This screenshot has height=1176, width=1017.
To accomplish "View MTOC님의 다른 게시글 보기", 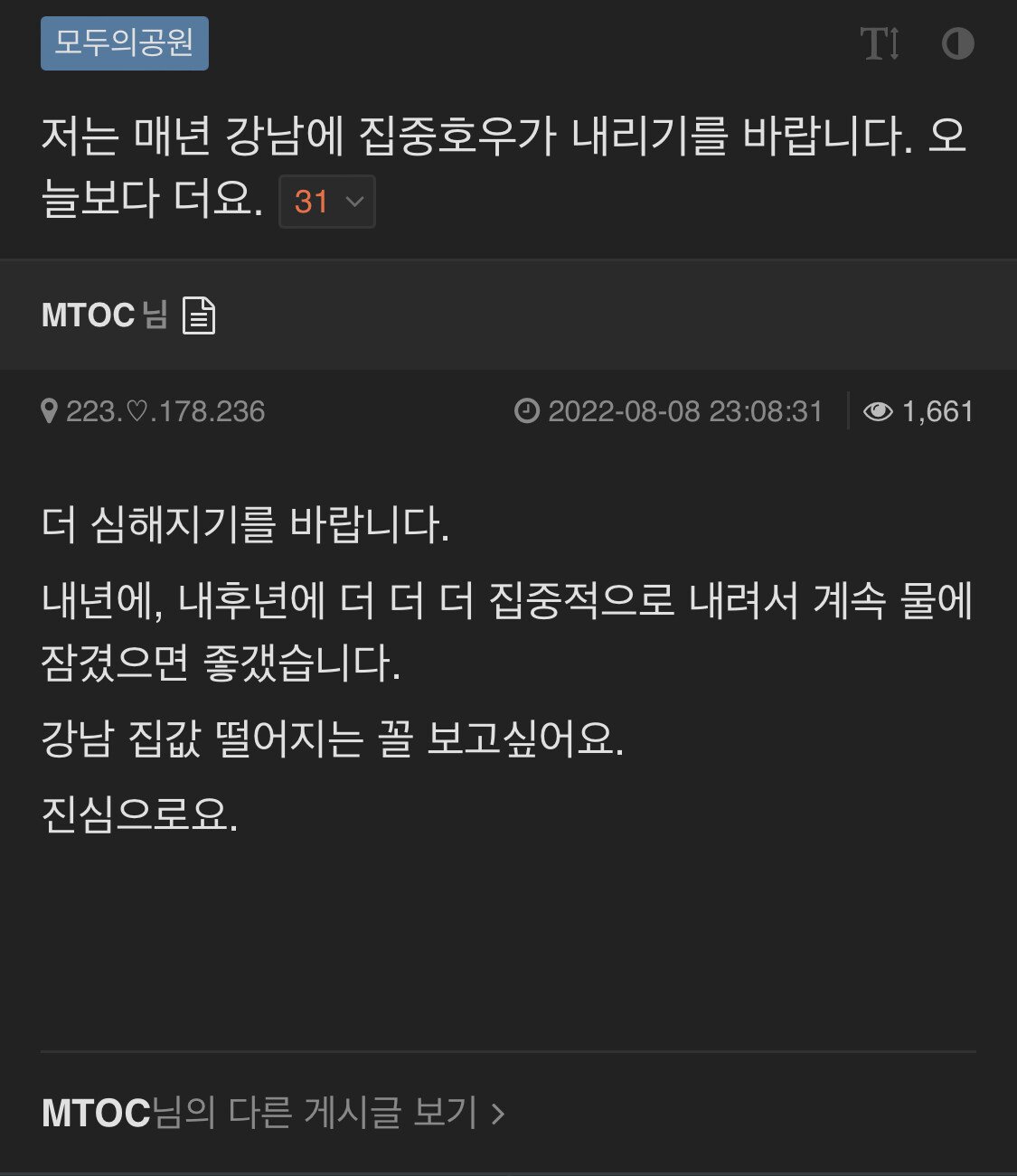I will 272,1113.
